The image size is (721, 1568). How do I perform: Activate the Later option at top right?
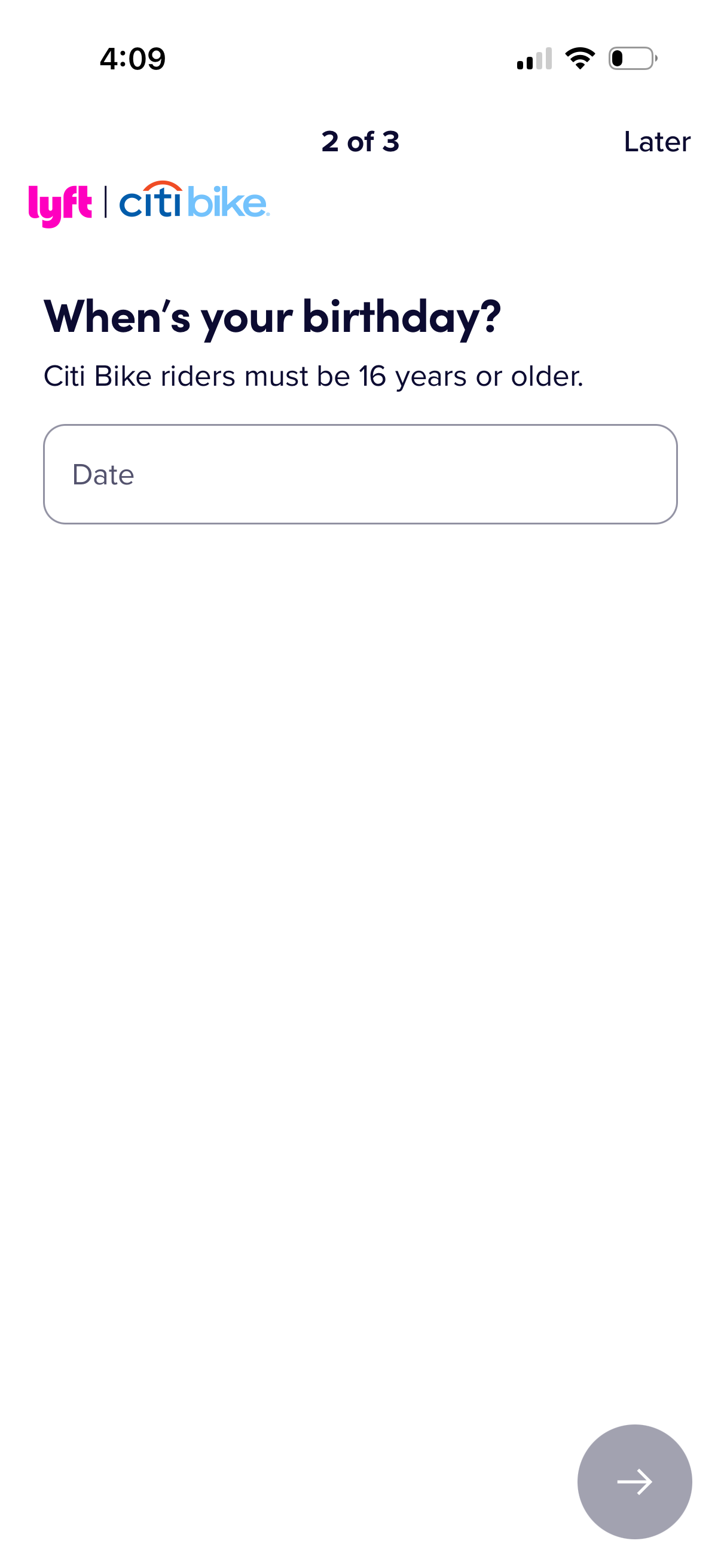656,141
